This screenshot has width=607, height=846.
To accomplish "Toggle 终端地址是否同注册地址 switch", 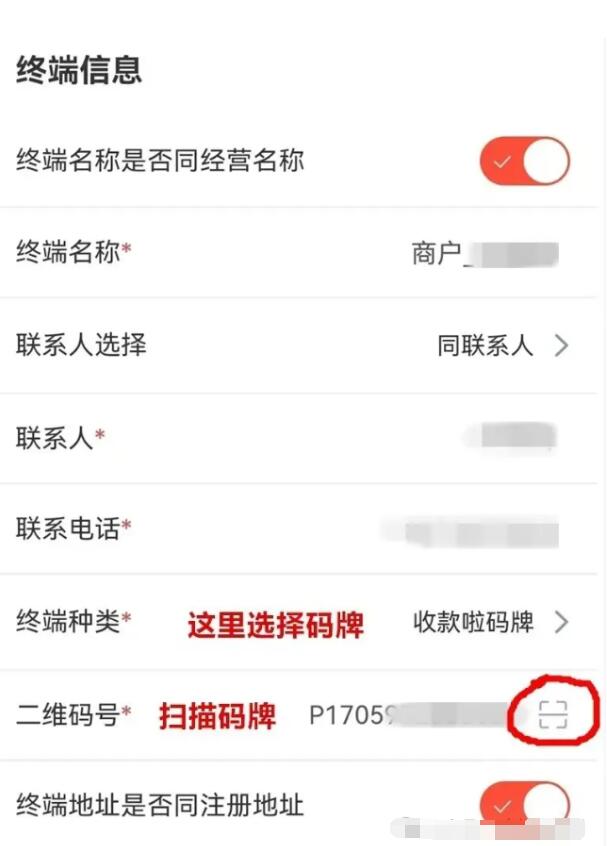I will point(525,806).
